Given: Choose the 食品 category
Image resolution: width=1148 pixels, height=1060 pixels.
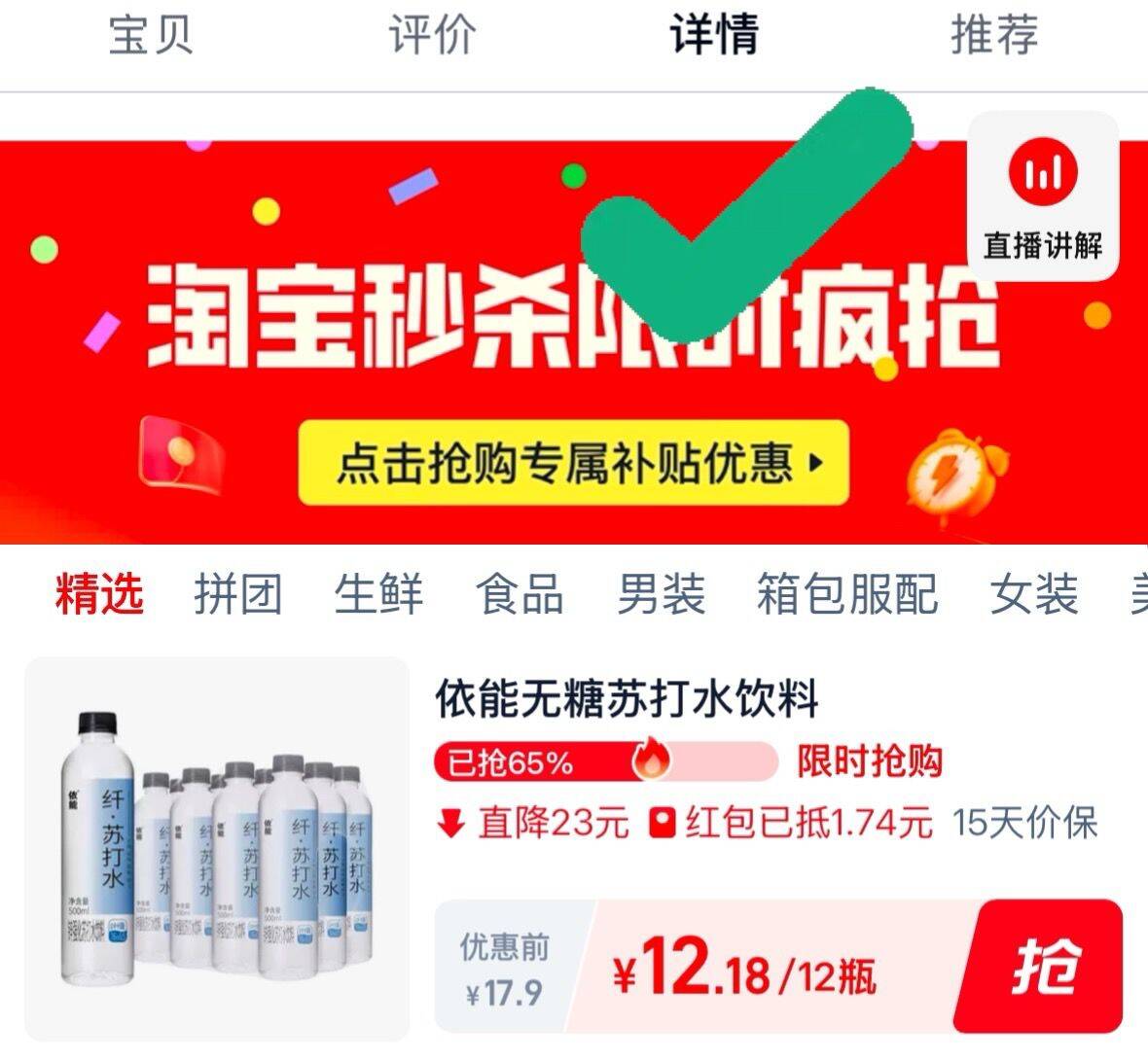Looking at the screenshot, I should 520,594.
